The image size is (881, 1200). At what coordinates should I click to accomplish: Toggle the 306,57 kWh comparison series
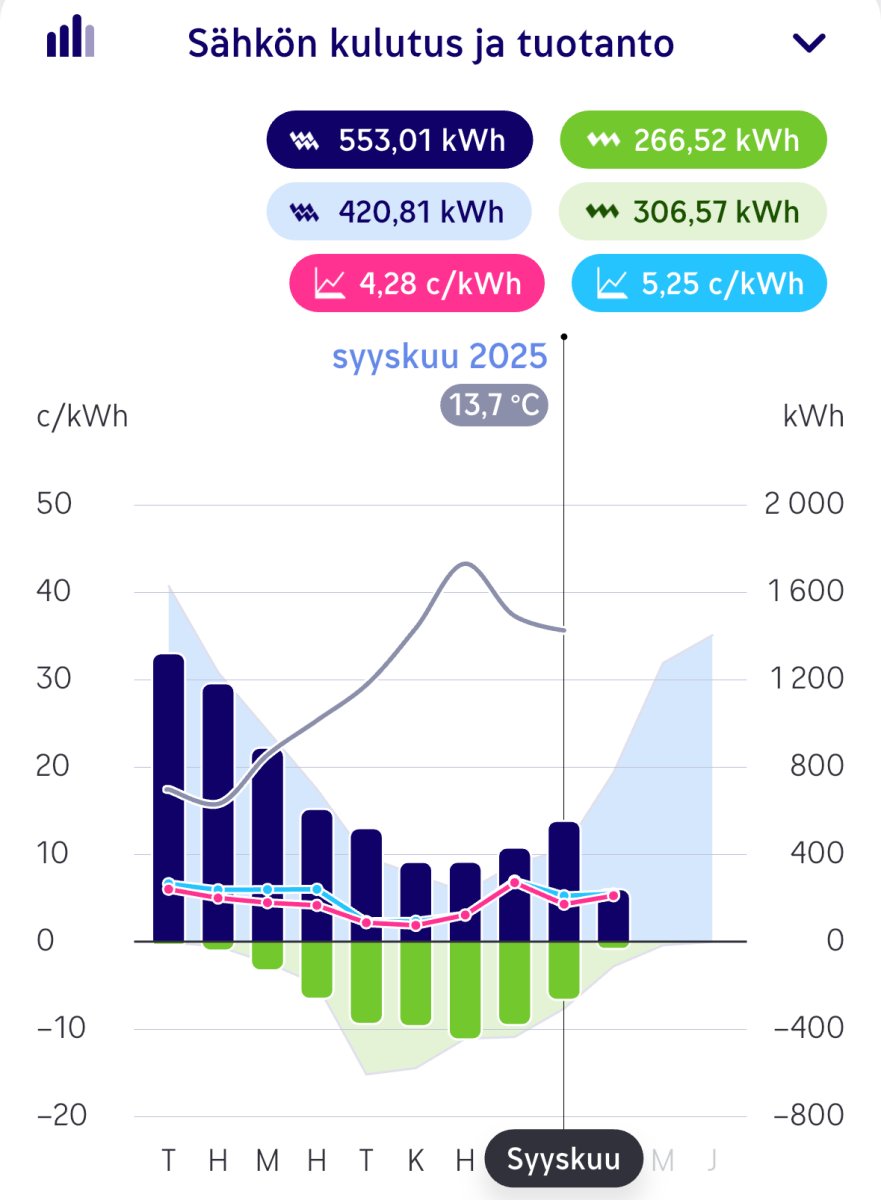tap(693, 211)
